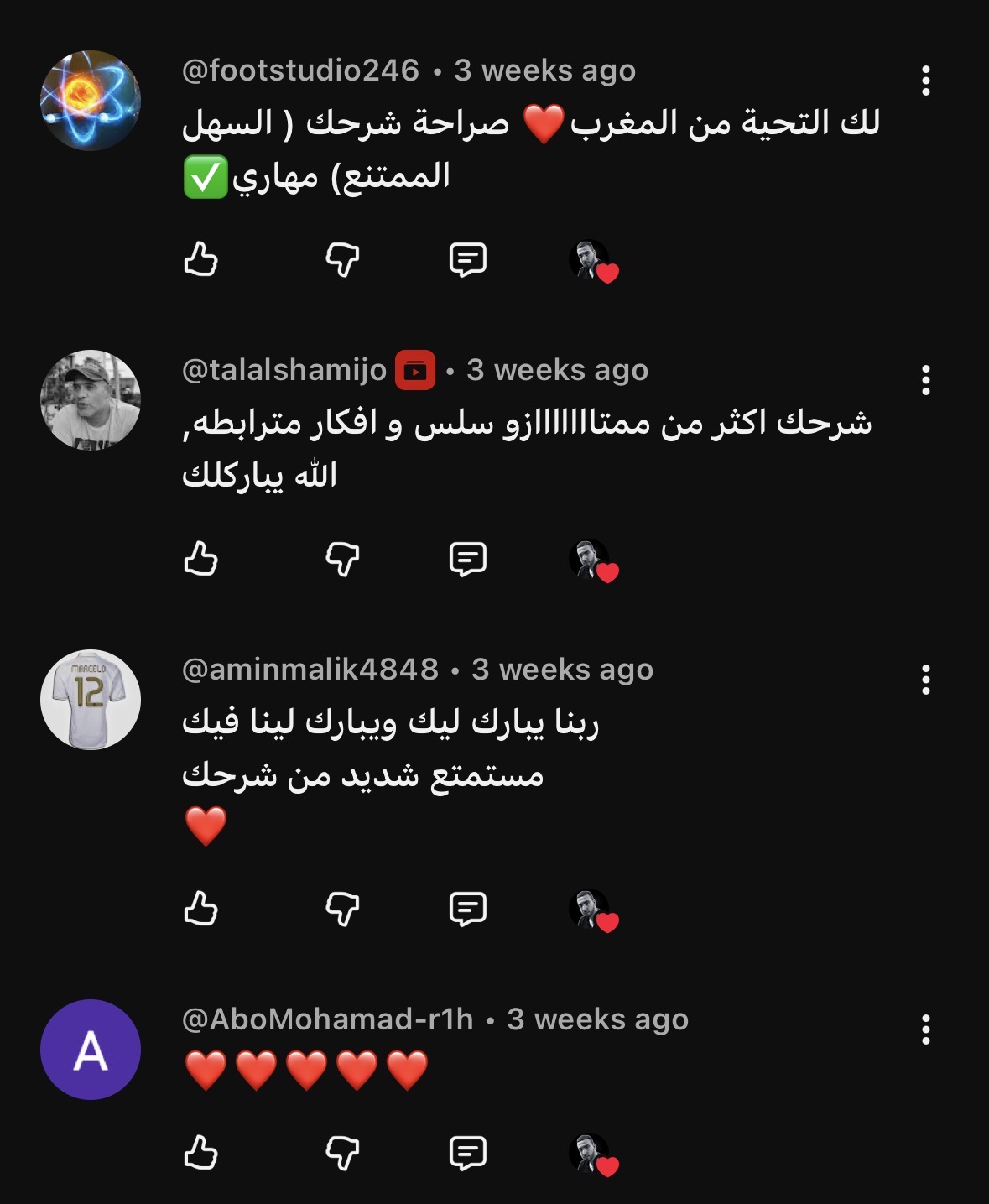Dislike the comment by @AboMohamad-r1h
Viewport: 989px width, 1204px height.
(342, 1153)
